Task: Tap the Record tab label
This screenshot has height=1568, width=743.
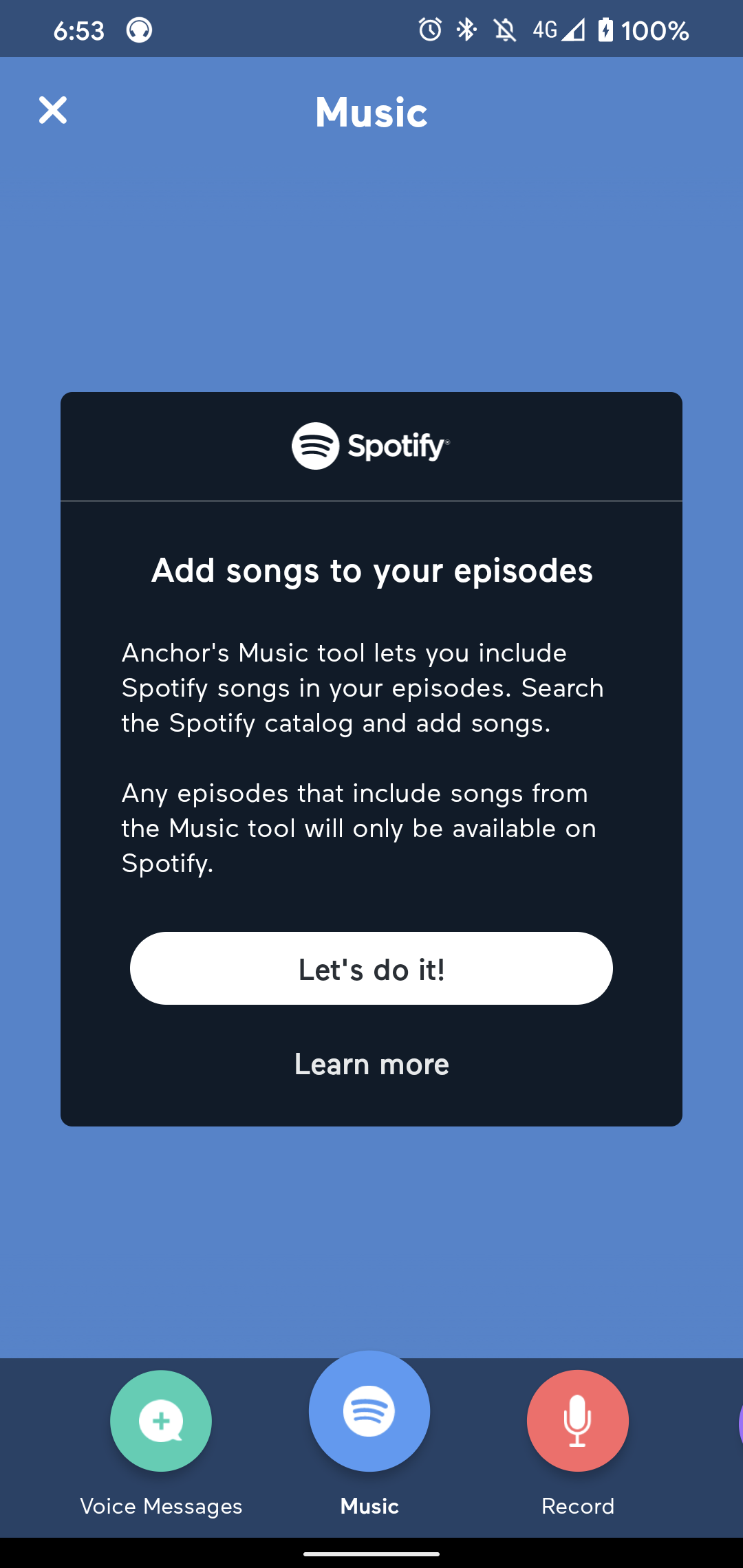Action: click(577, 1506)
